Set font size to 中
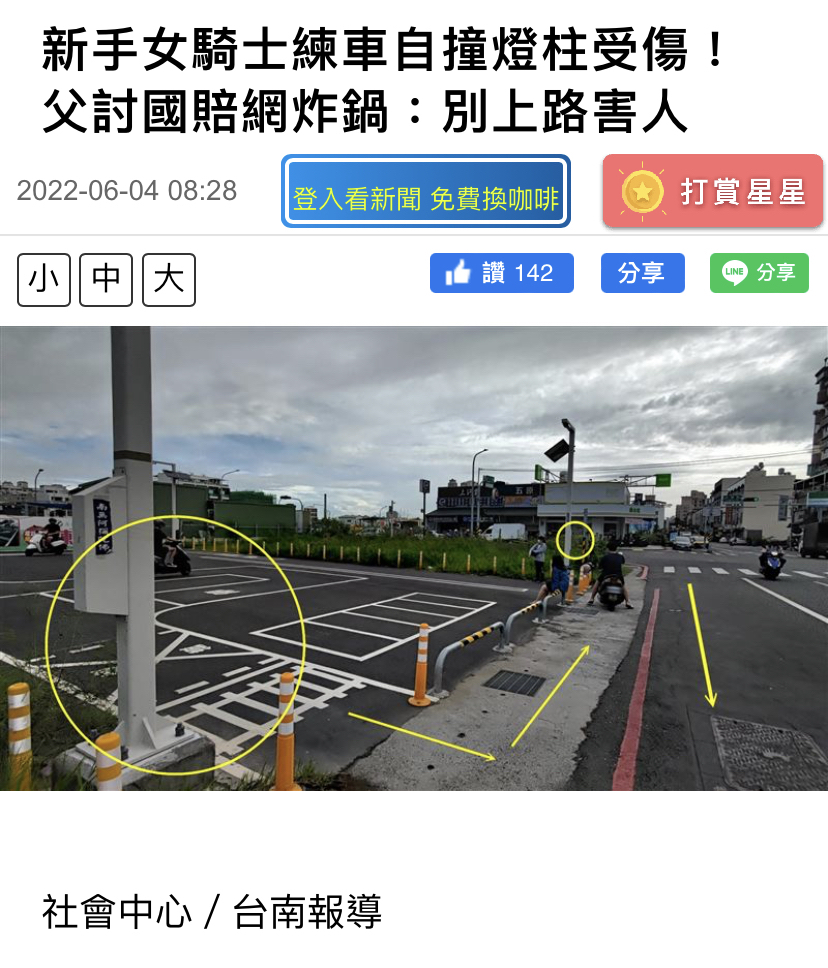This screenshot has width=828, height=968. [x=106, y=280]
